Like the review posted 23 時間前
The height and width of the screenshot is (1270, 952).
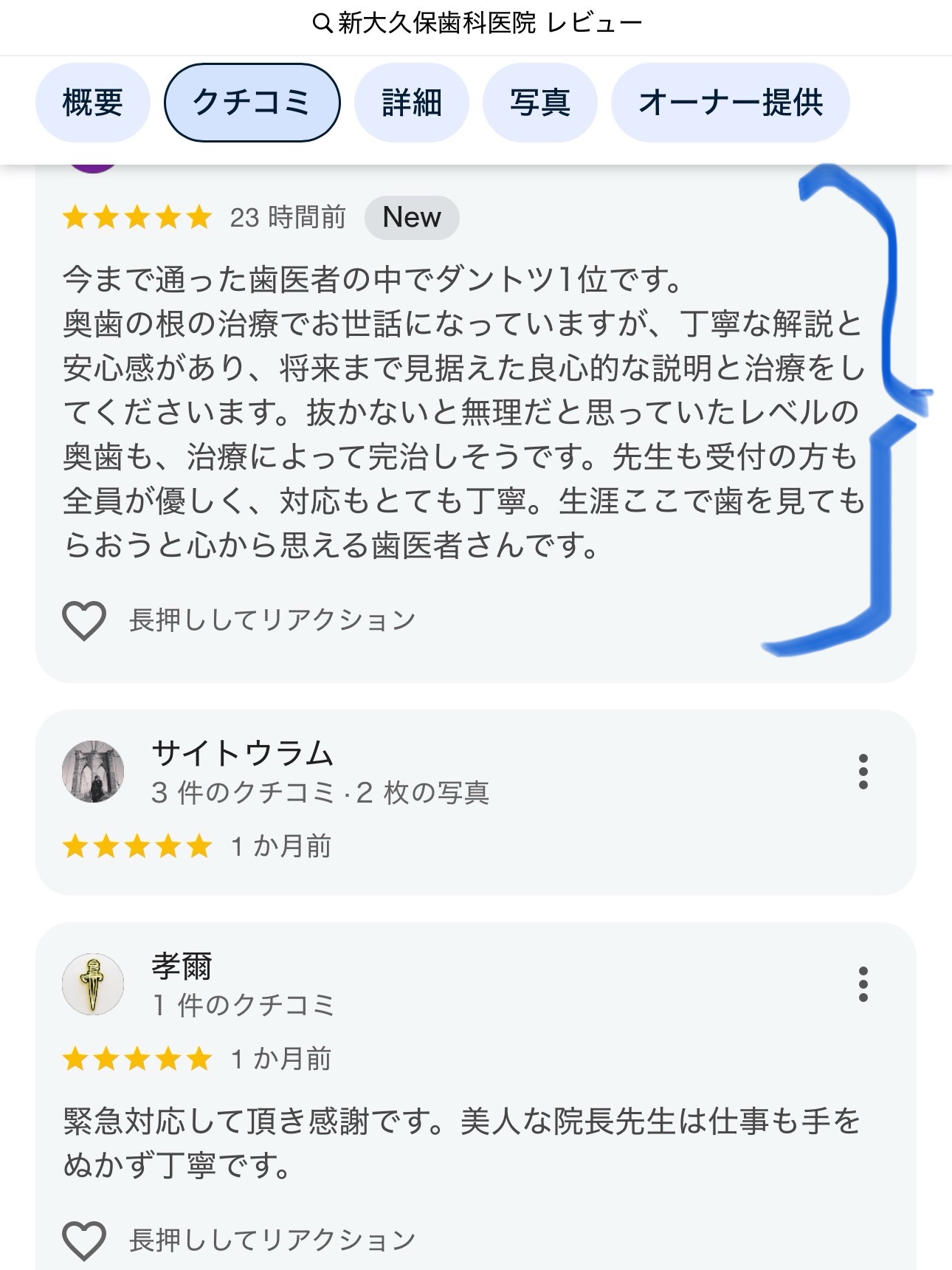84,620
